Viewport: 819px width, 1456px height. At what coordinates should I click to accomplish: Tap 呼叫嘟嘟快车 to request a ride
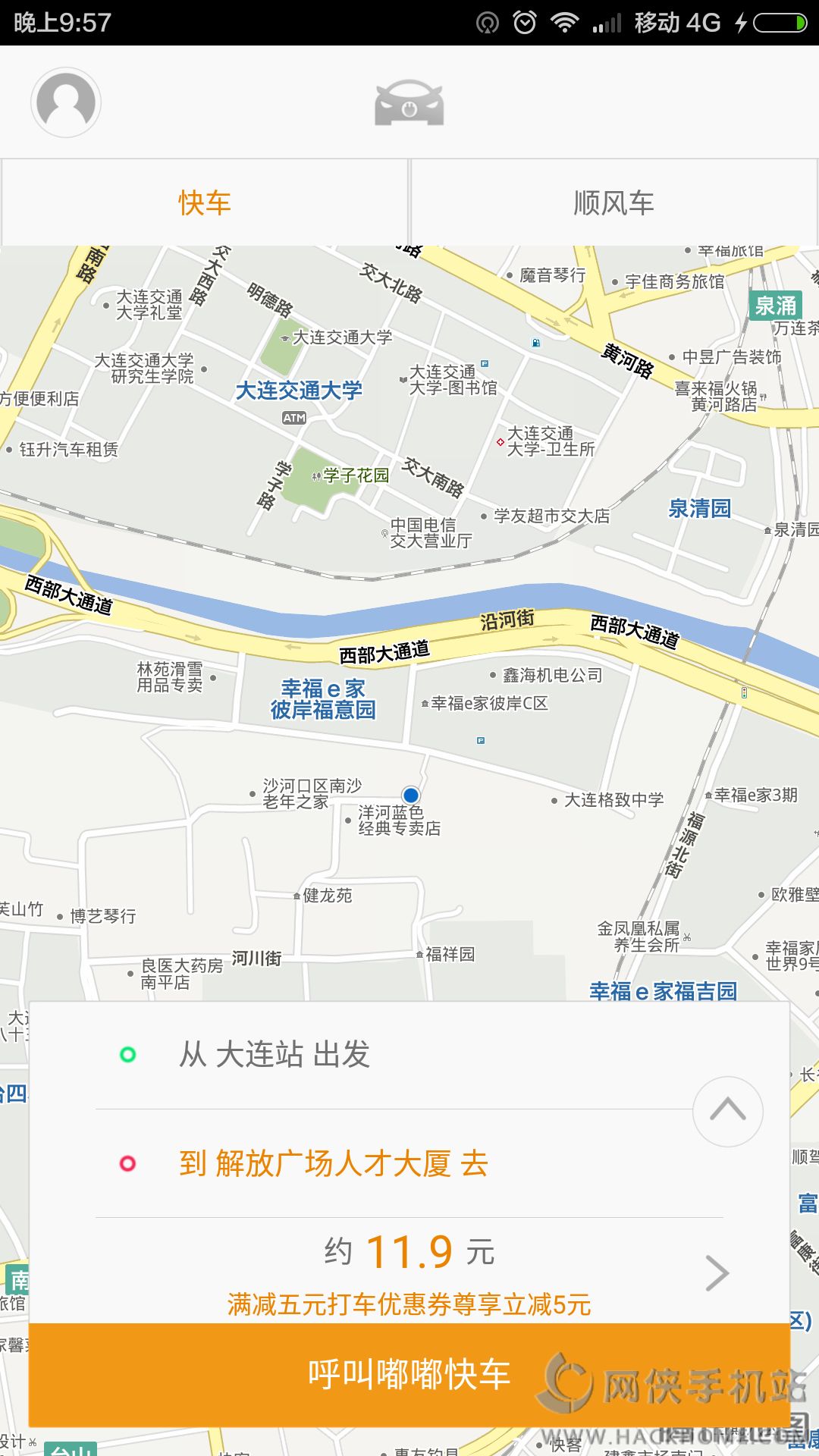(409, 1374)
